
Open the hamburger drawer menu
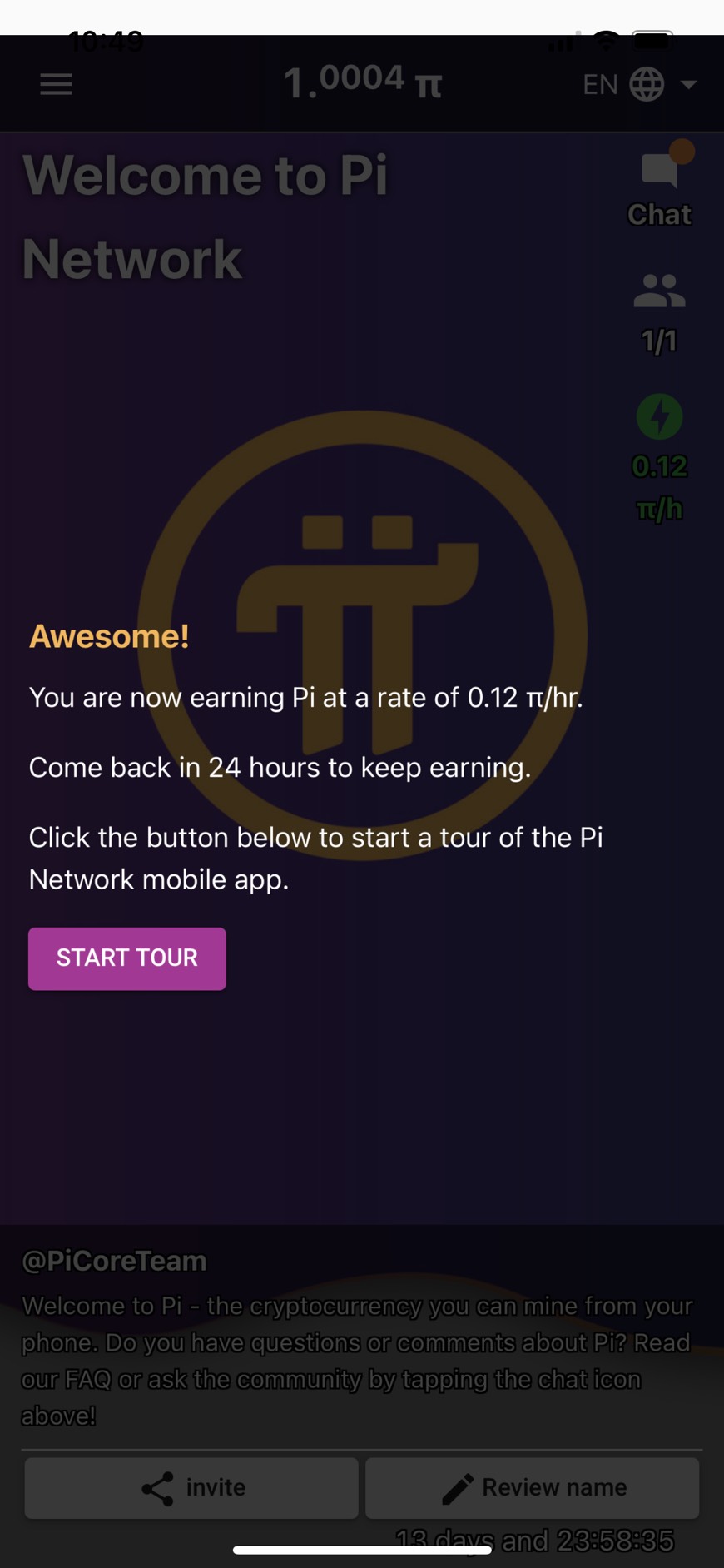click(56, 84)
